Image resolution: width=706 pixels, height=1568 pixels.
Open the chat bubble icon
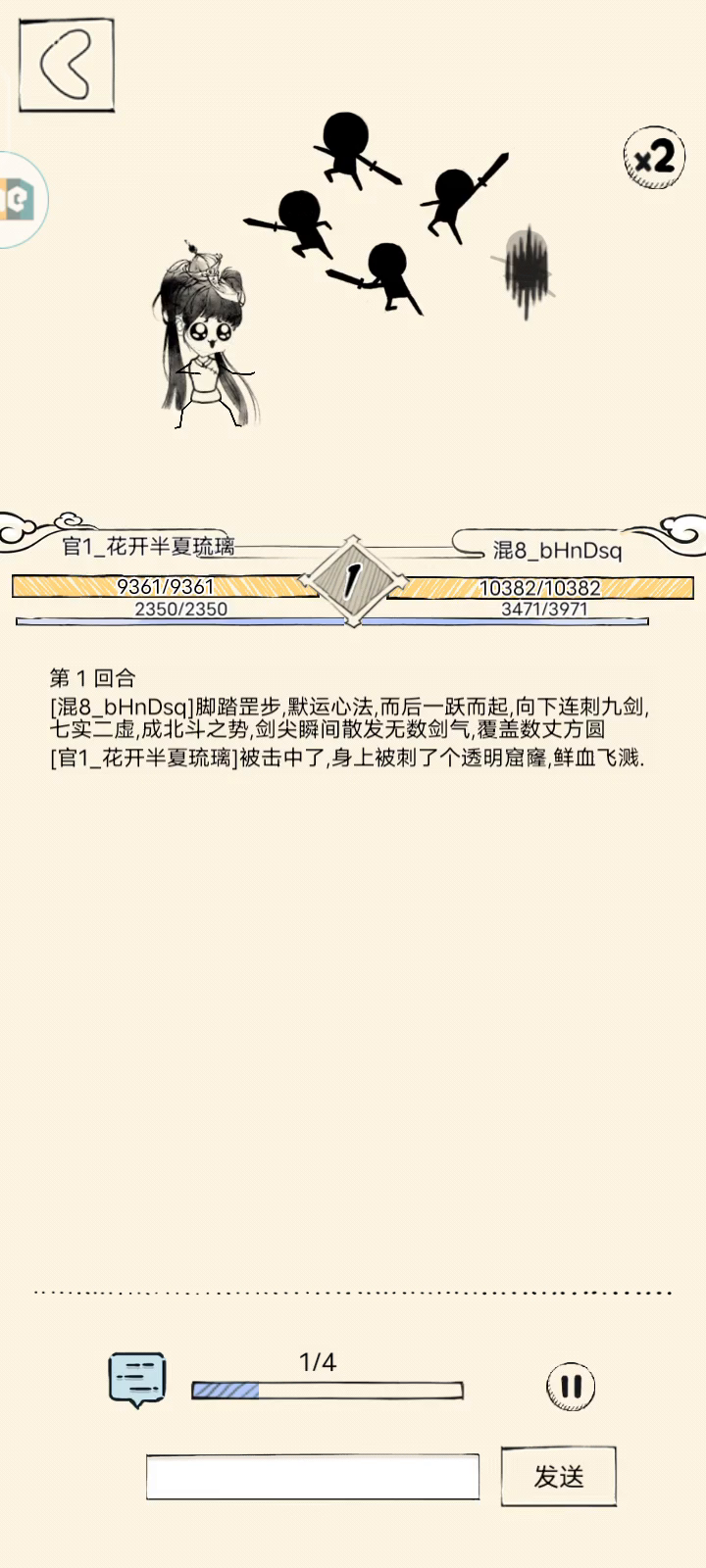[136, 1380]
